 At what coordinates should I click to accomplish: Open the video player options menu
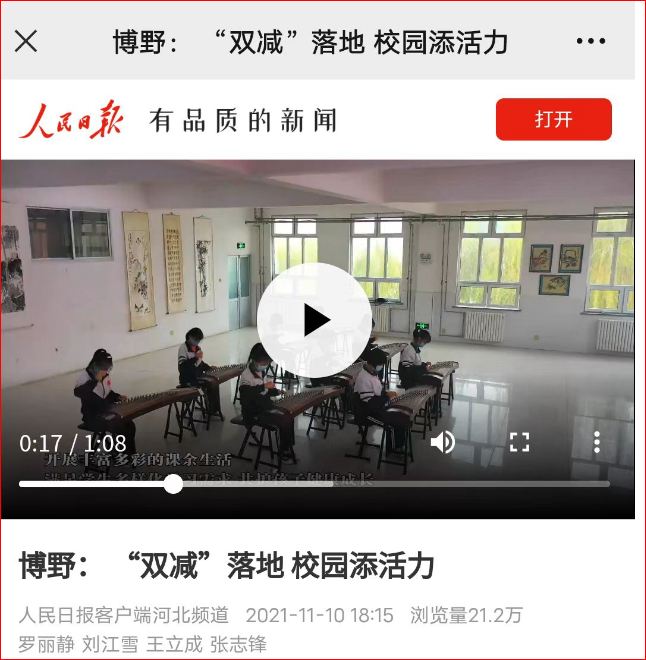point(596,443)
